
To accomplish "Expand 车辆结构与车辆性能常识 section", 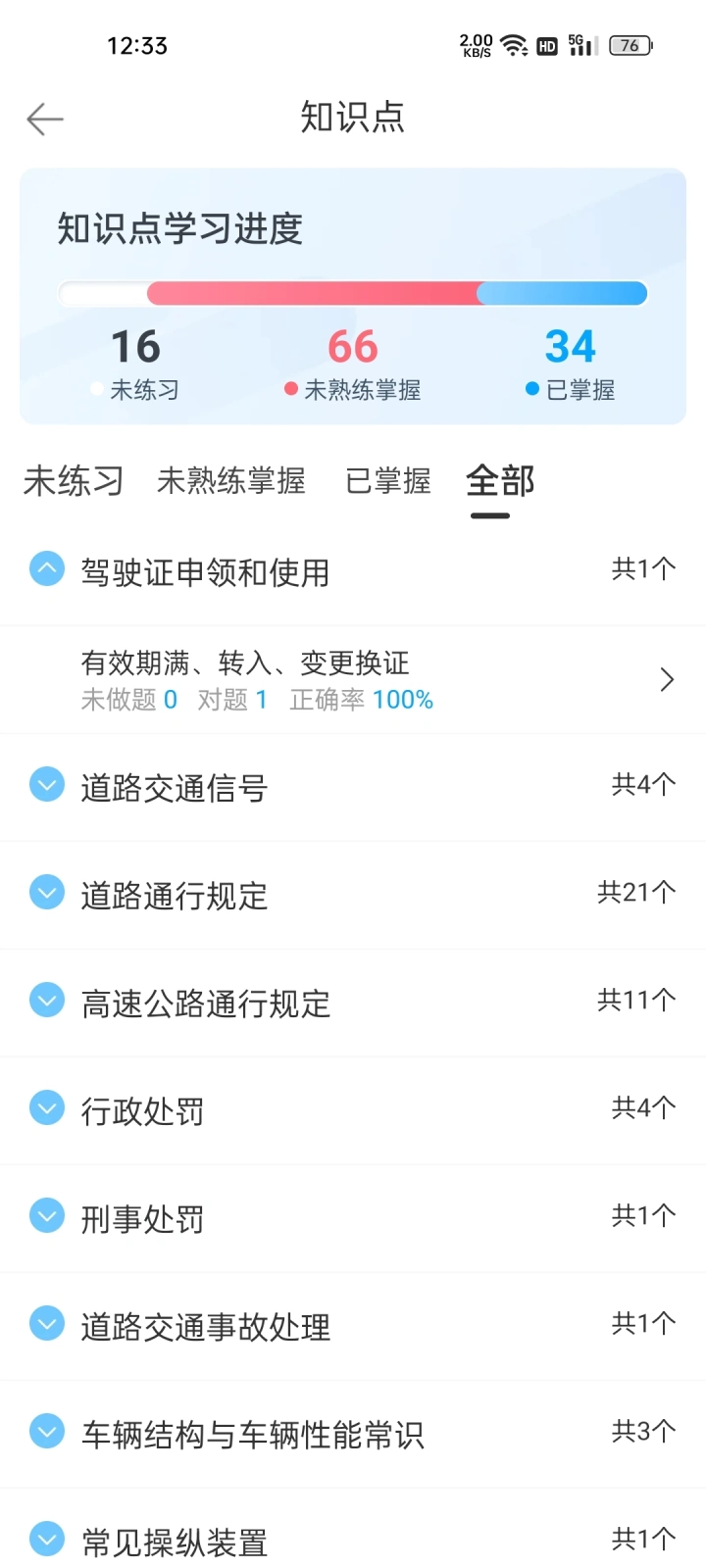I will point(353,1434).
